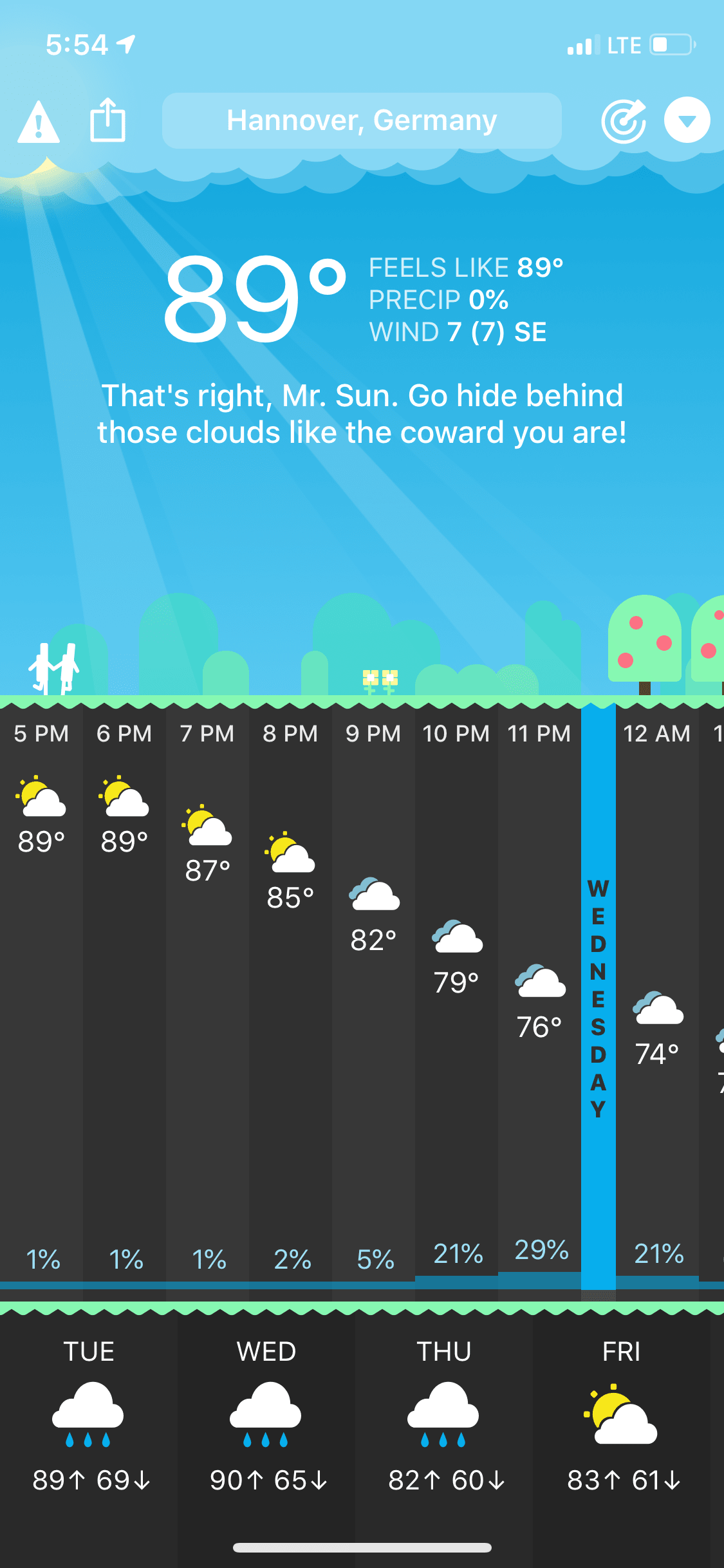Screen dimensions: 724x1568
Task: Expand the dropdown arrow menu
Action: click(x=687, y=120)
